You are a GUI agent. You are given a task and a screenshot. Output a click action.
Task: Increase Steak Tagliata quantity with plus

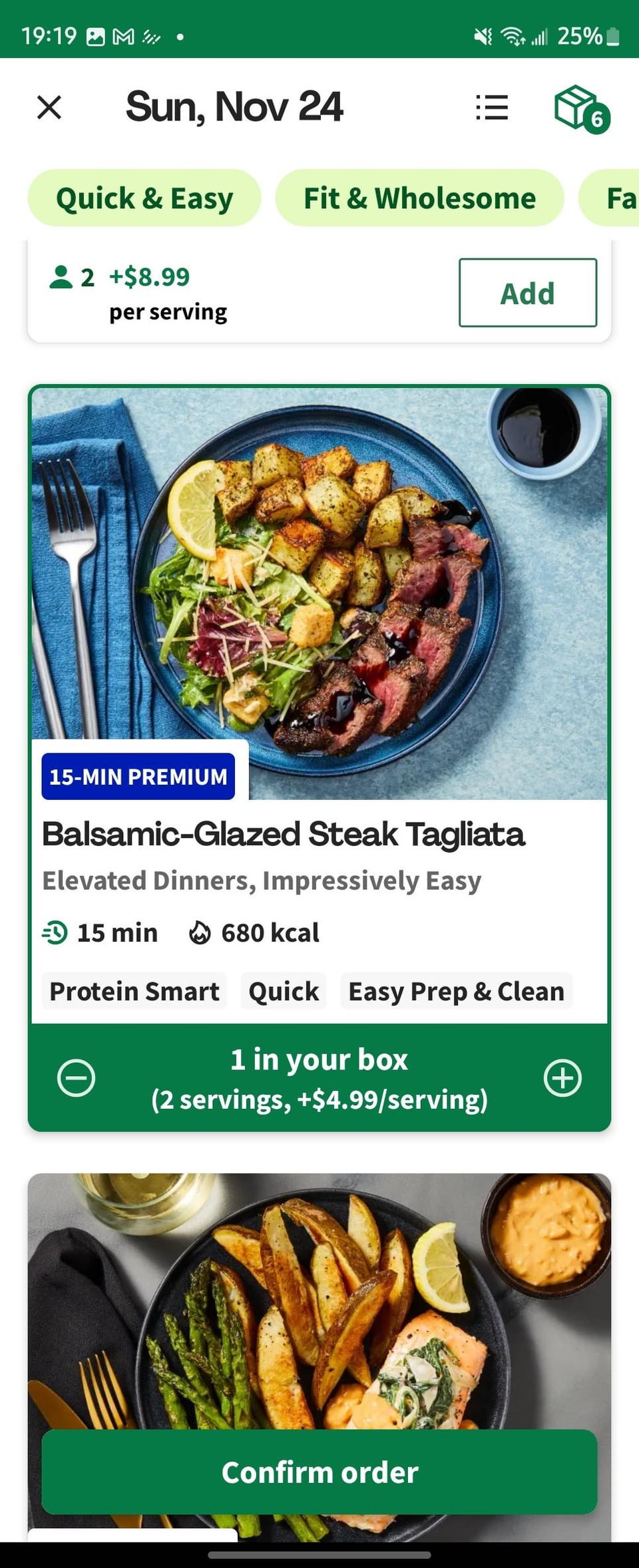pyautogui.click(x=562, y=1078)
